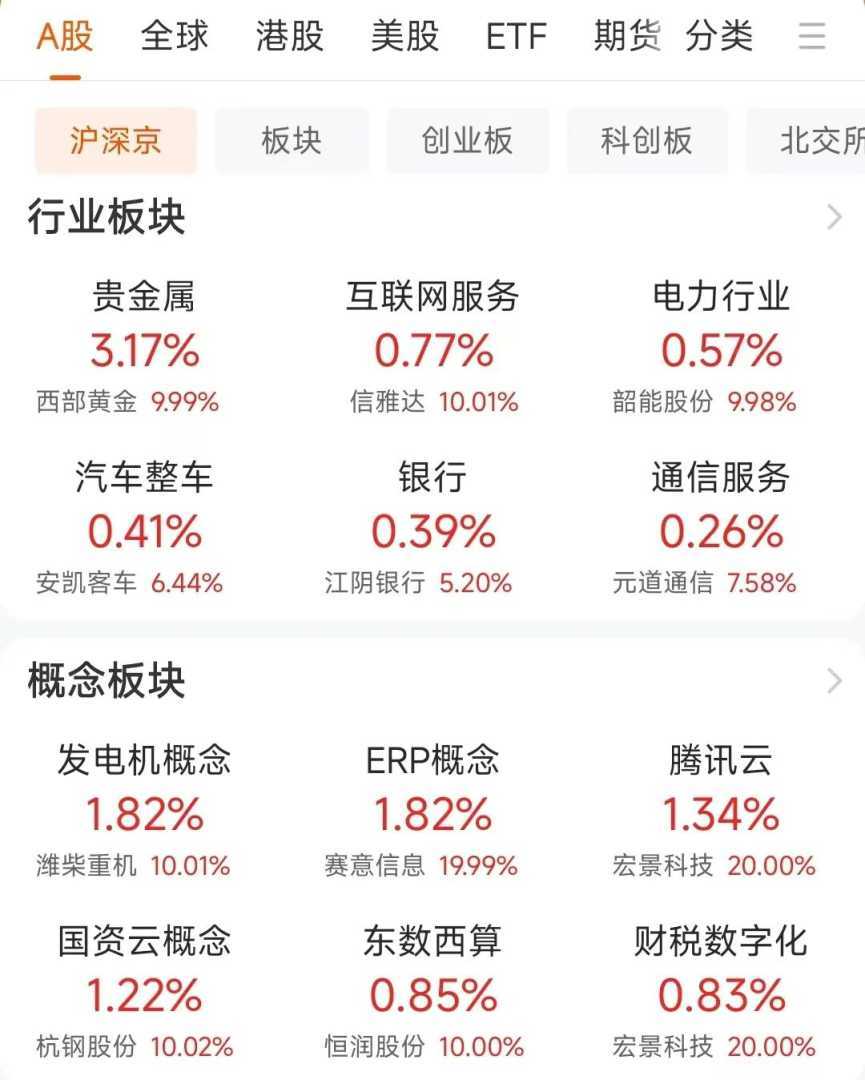Expand the 概念板块 section arrow
Viewport: 865px width, 1080px height.
[835, 681]
